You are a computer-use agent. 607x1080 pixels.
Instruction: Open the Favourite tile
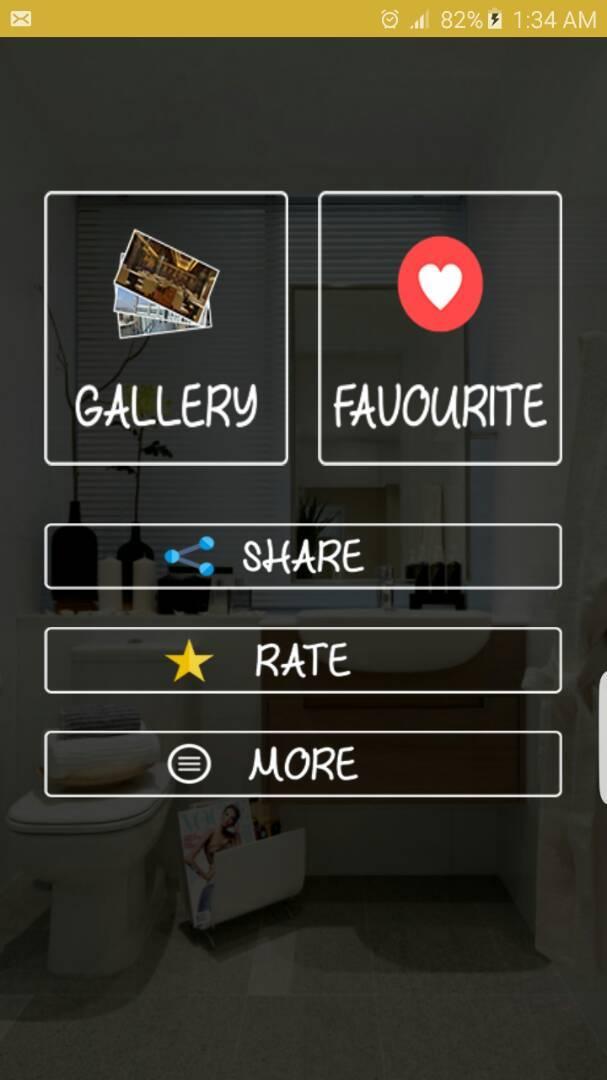(x=440, y=328)
